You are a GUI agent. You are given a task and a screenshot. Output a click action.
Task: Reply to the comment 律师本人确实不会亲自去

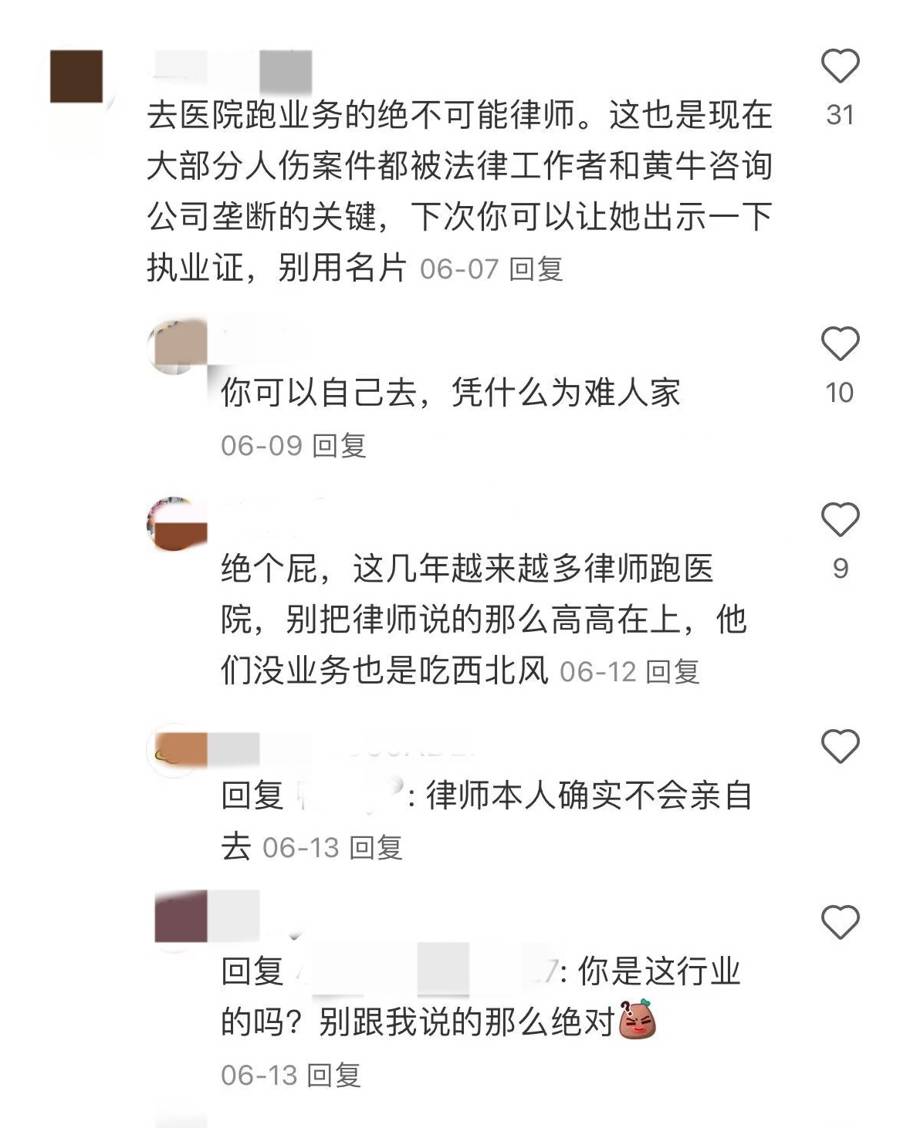pos(375,848)
